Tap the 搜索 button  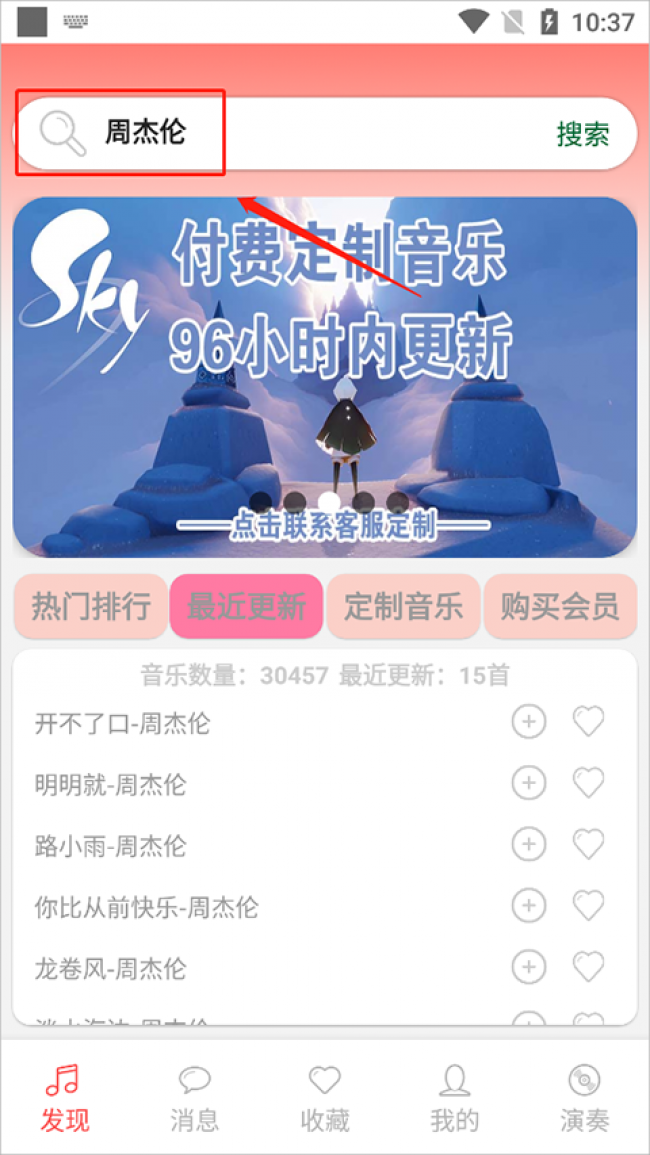[583, 134]
